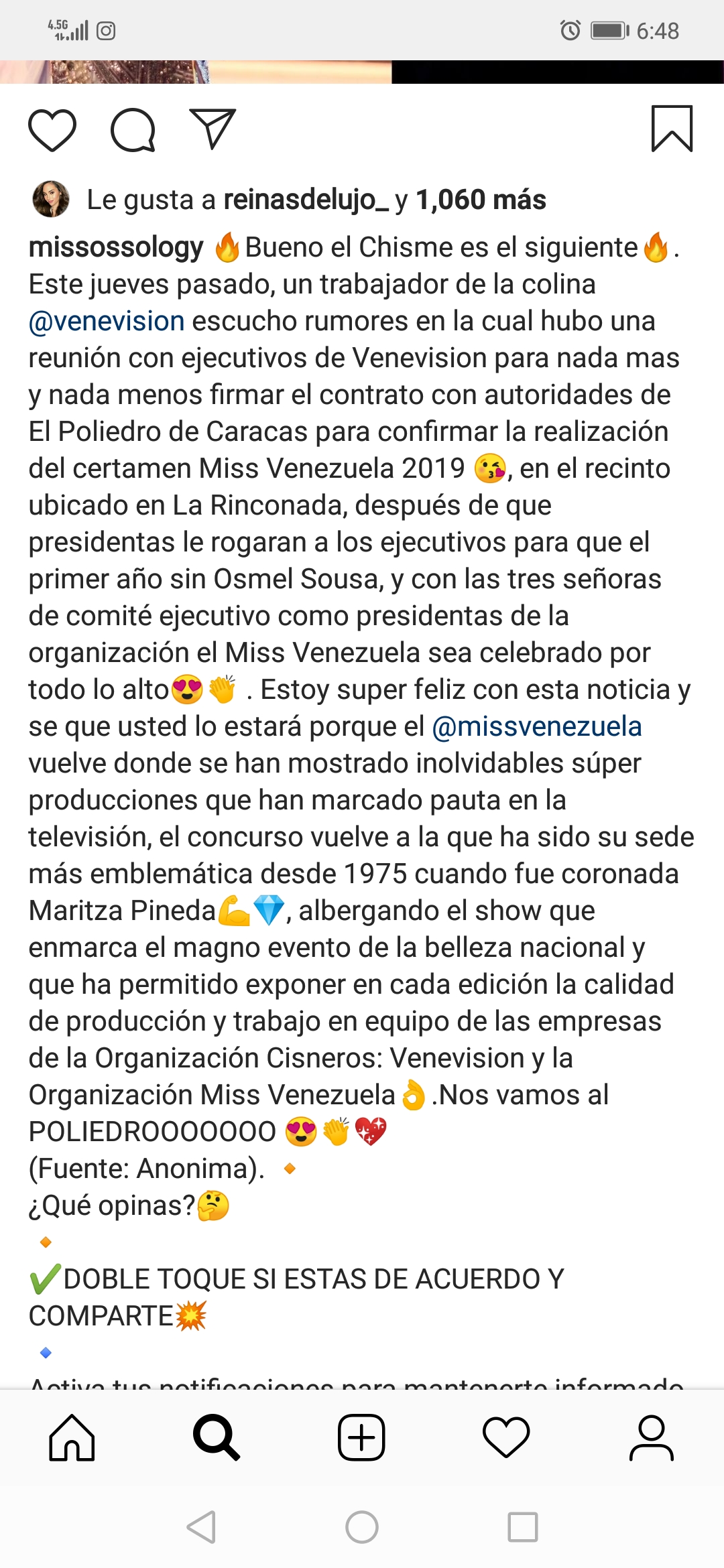View the 1,060 más likes list

[x=481, y=200]
